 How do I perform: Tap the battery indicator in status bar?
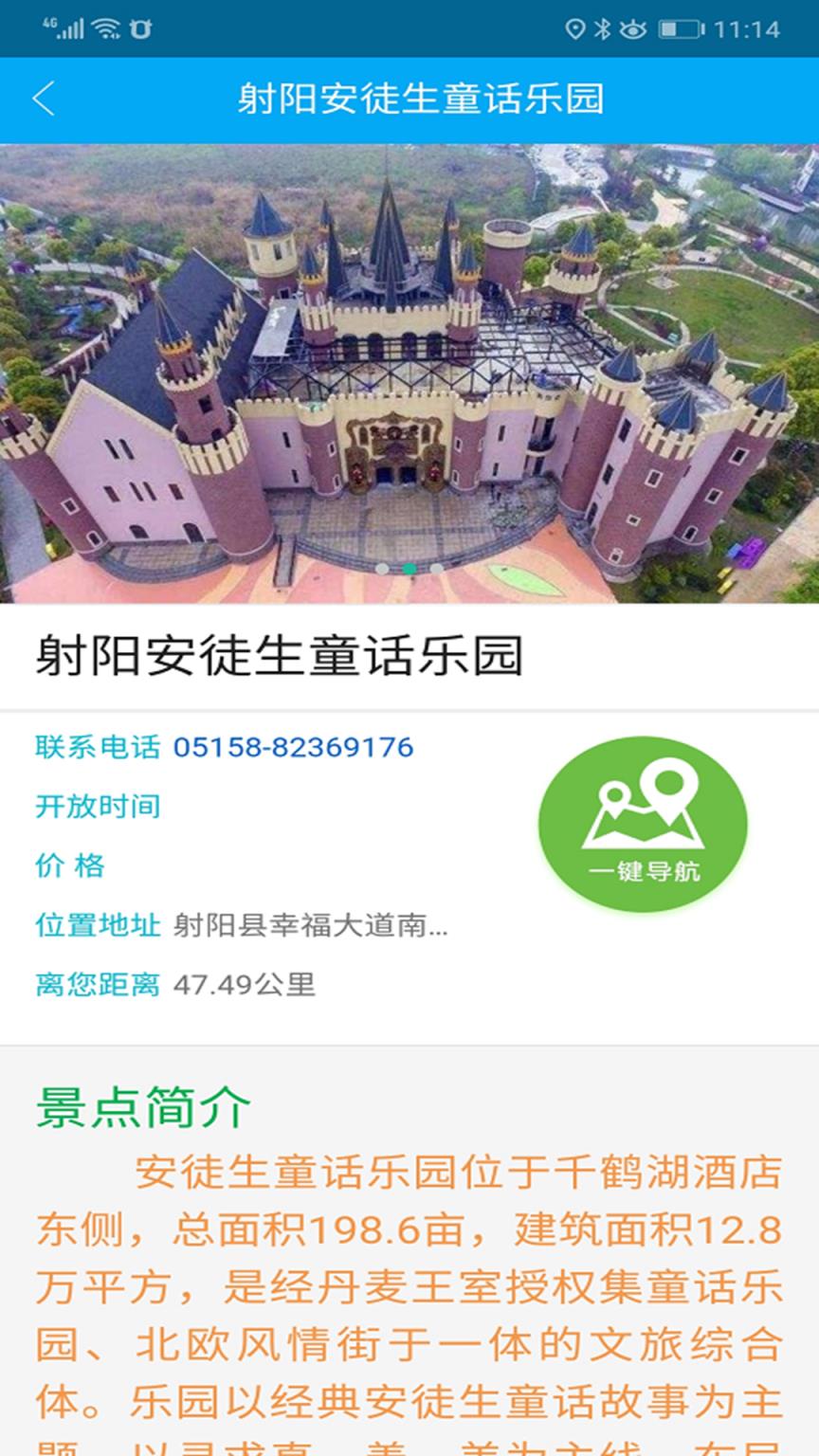point(679,28)
